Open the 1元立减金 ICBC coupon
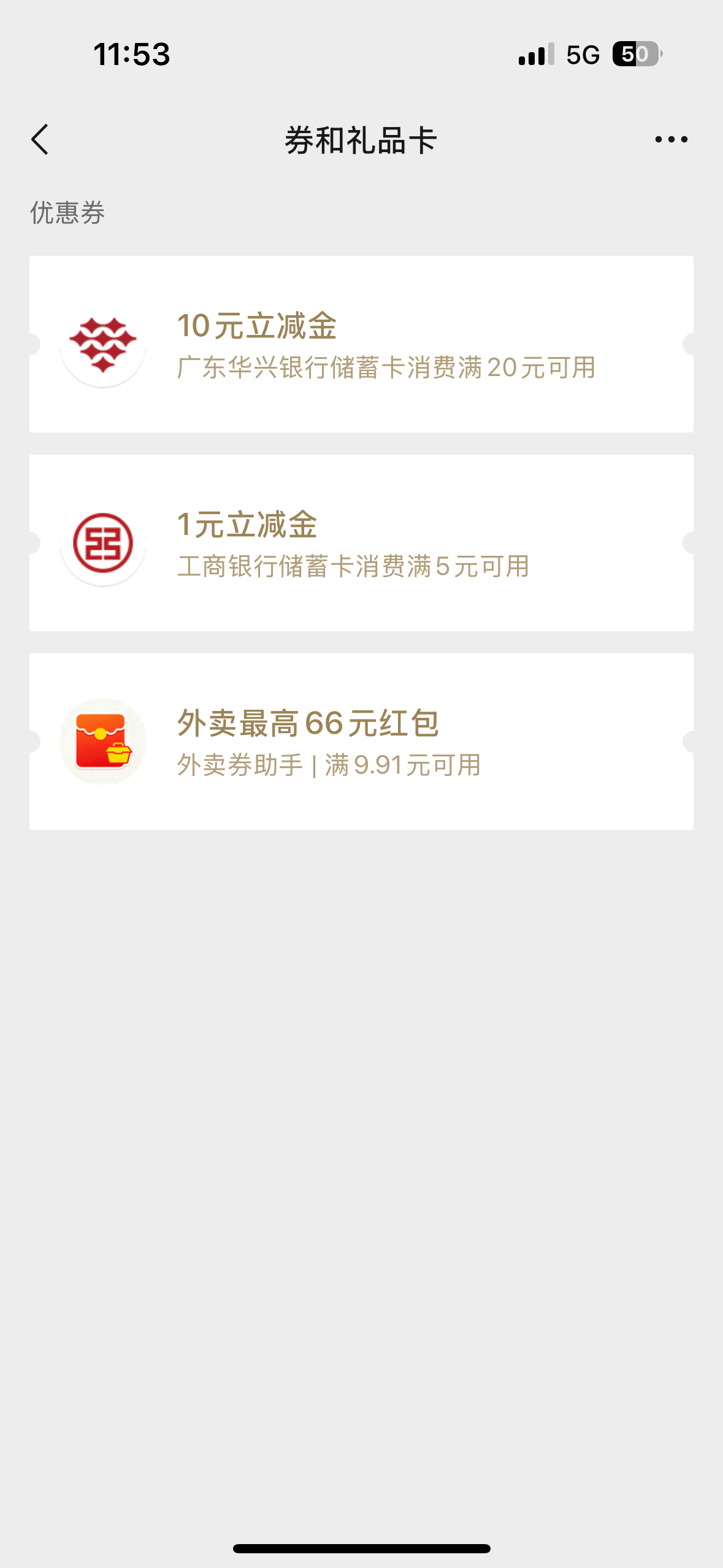 (361, 543)
